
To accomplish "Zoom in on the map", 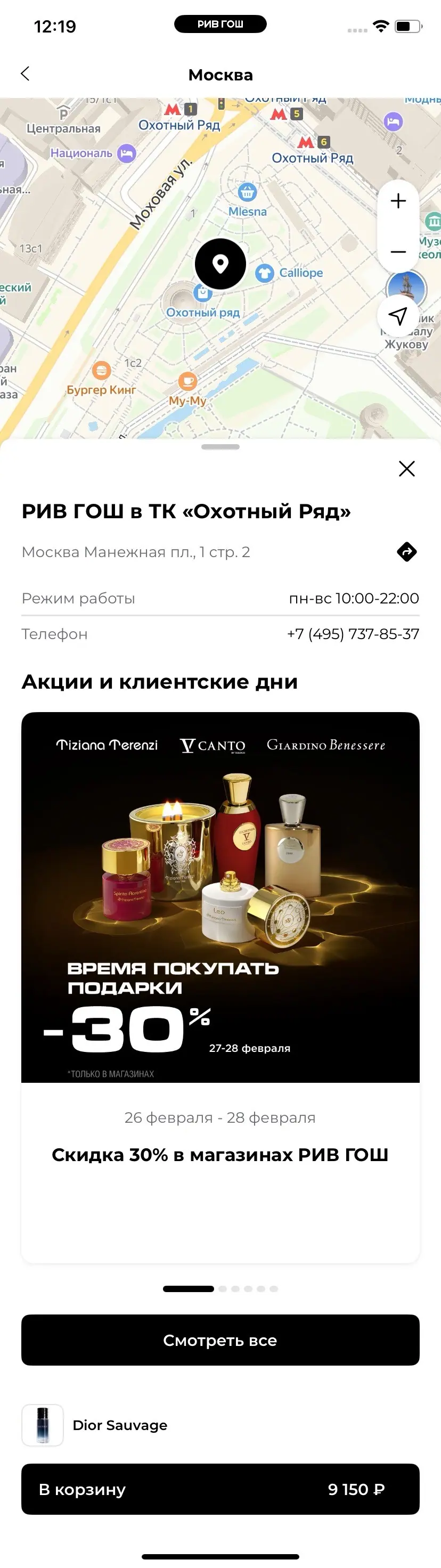I will click(x=398, y=201).
